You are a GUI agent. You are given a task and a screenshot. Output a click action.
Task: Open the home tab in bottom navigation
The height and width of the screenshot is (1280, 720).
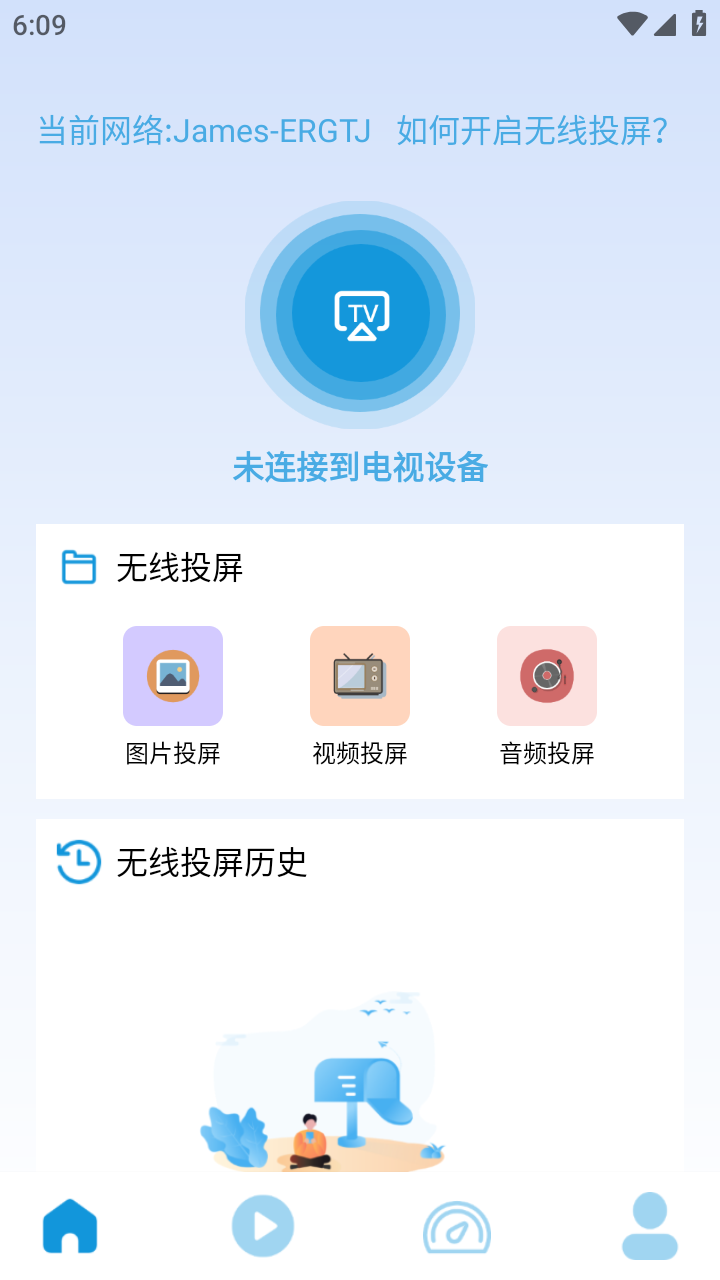tap(68, 1225)
